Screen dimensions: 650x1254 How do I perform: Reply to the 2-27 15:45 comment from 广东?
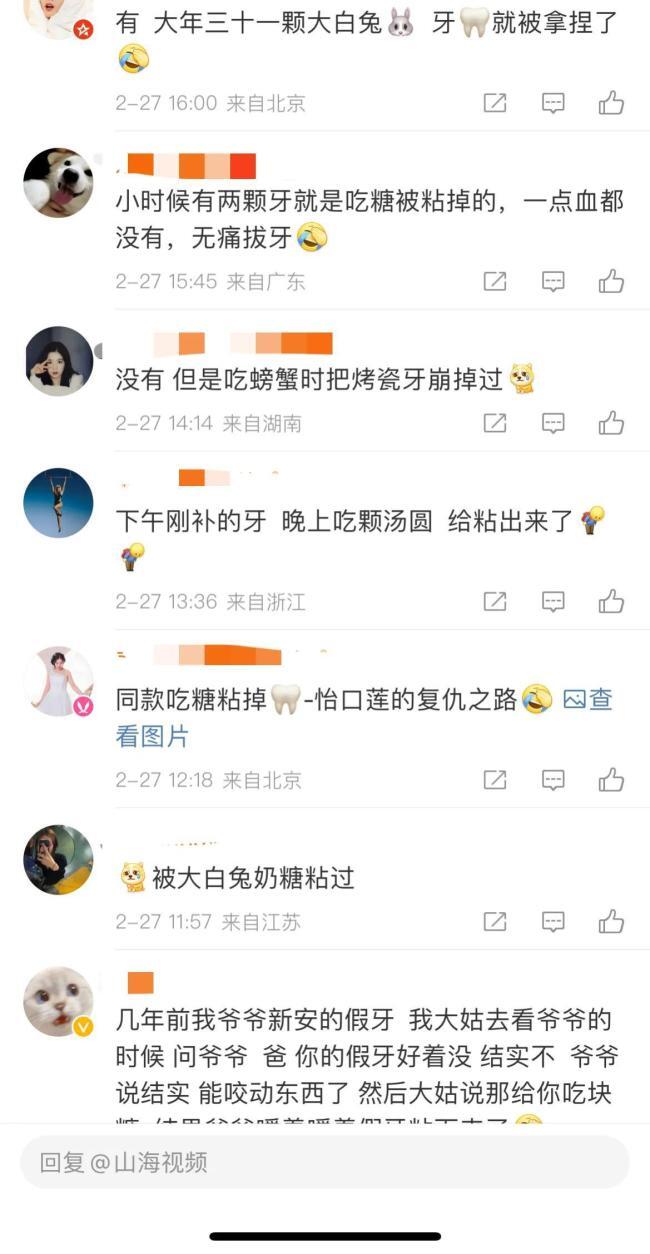553,282
